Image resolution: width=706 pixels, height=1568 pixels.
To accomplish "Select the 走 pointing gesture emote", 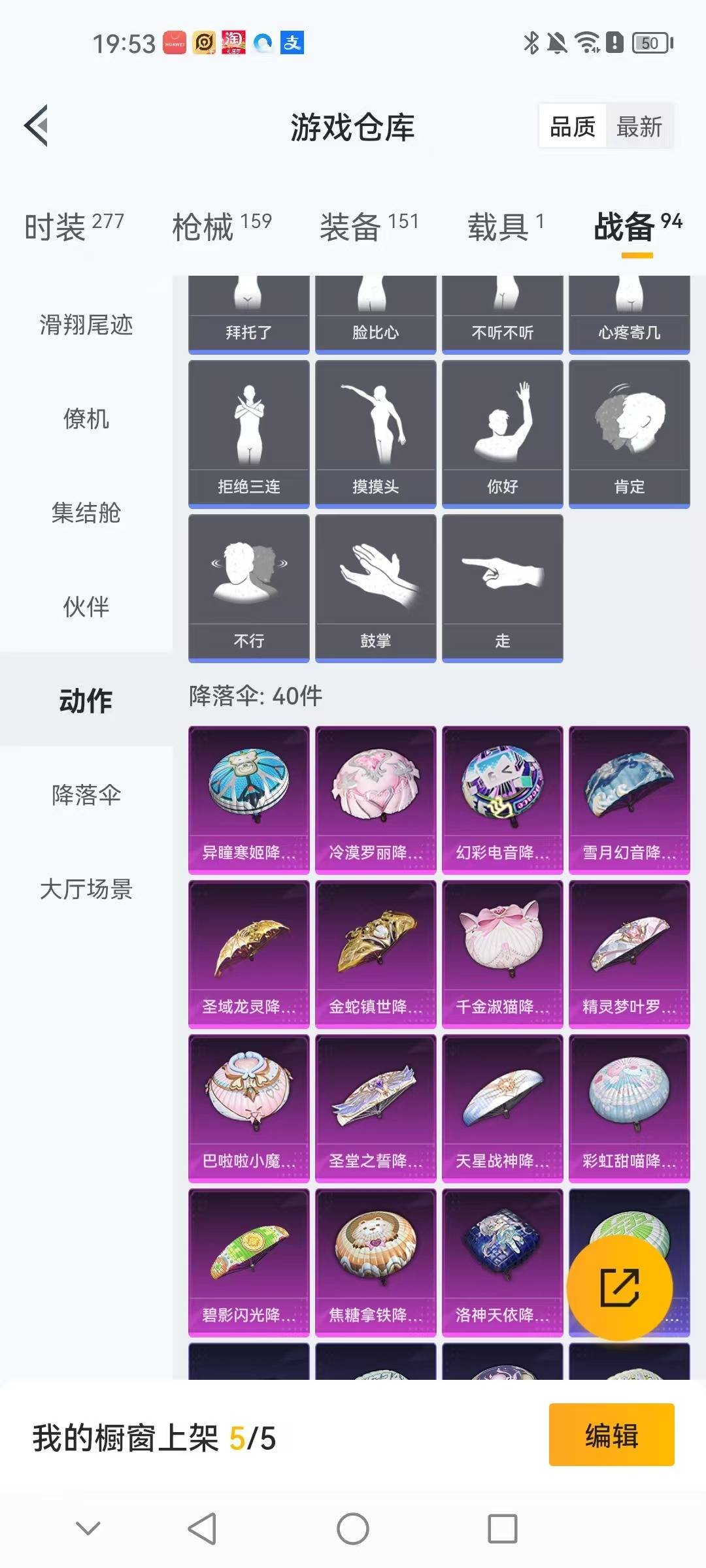I will point(503,581).
